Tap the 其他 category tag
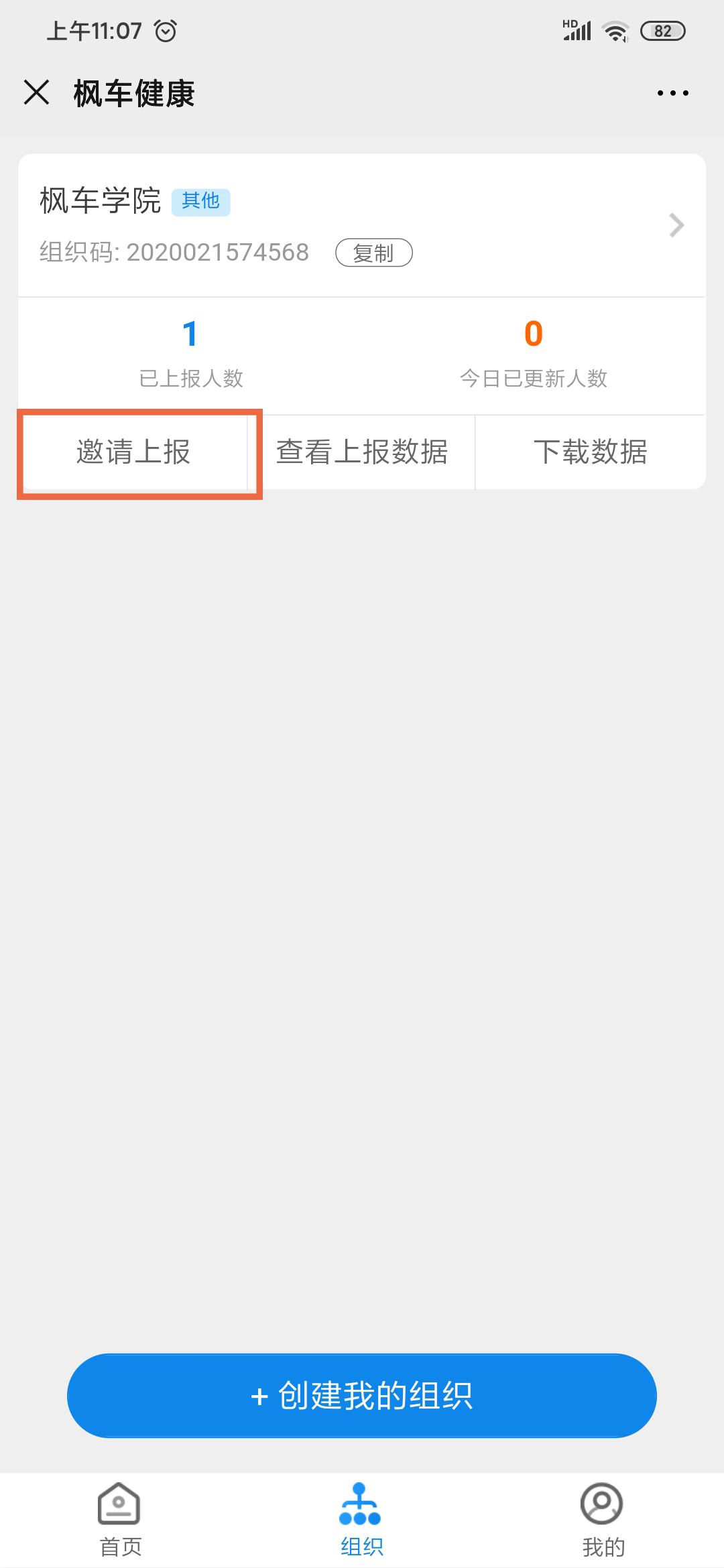724x1568 pixels. 202,202
